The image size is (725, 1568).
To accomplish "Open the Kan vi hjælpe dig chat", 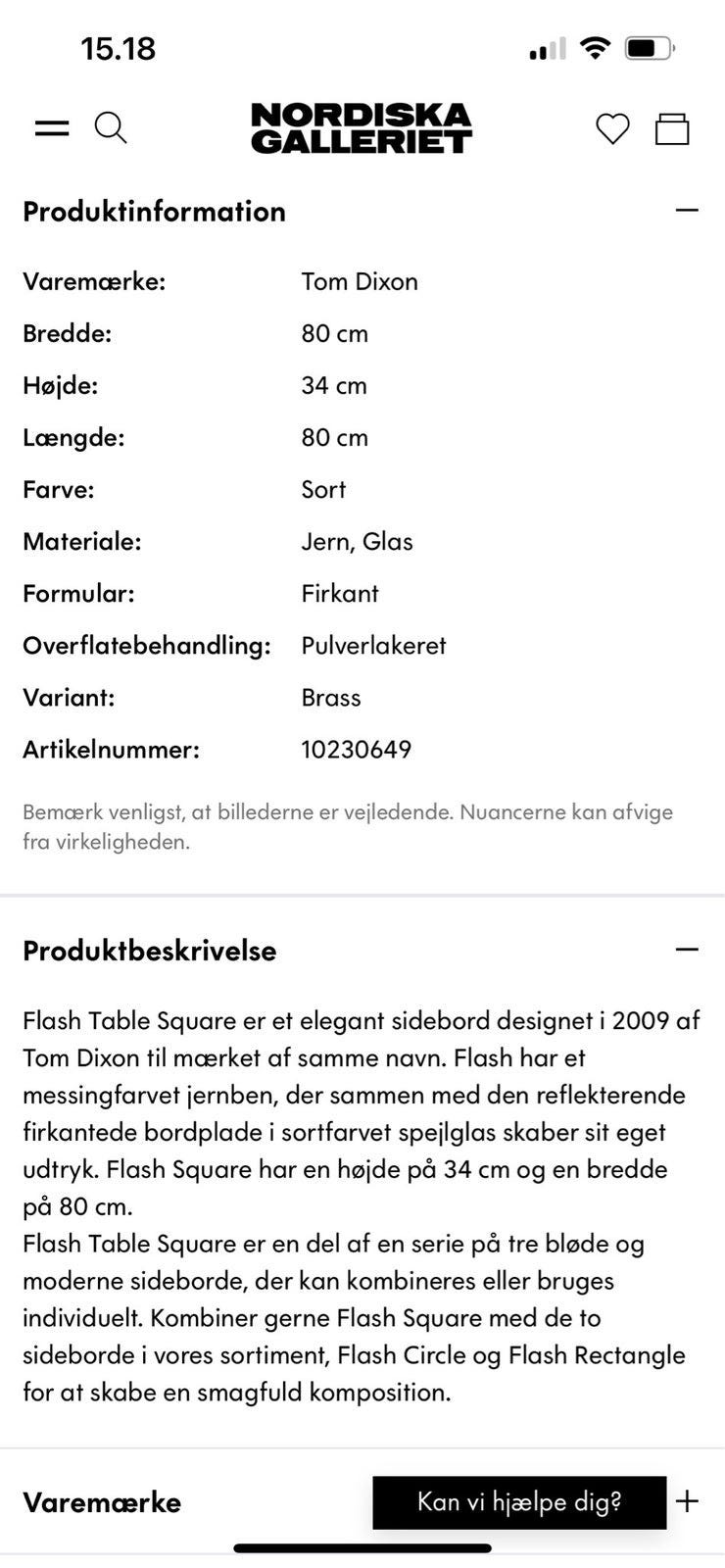I will pos(519,1502).
